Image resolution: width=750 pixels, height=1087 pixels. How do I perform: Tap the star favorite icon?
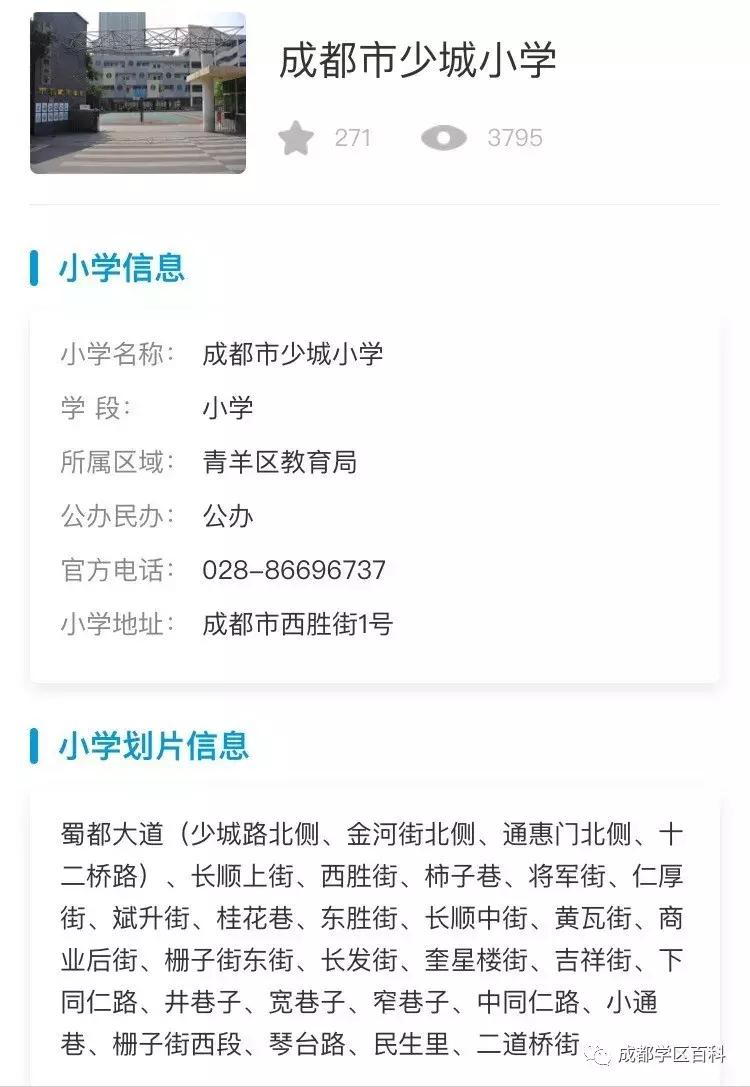click(x=296, y=136)
